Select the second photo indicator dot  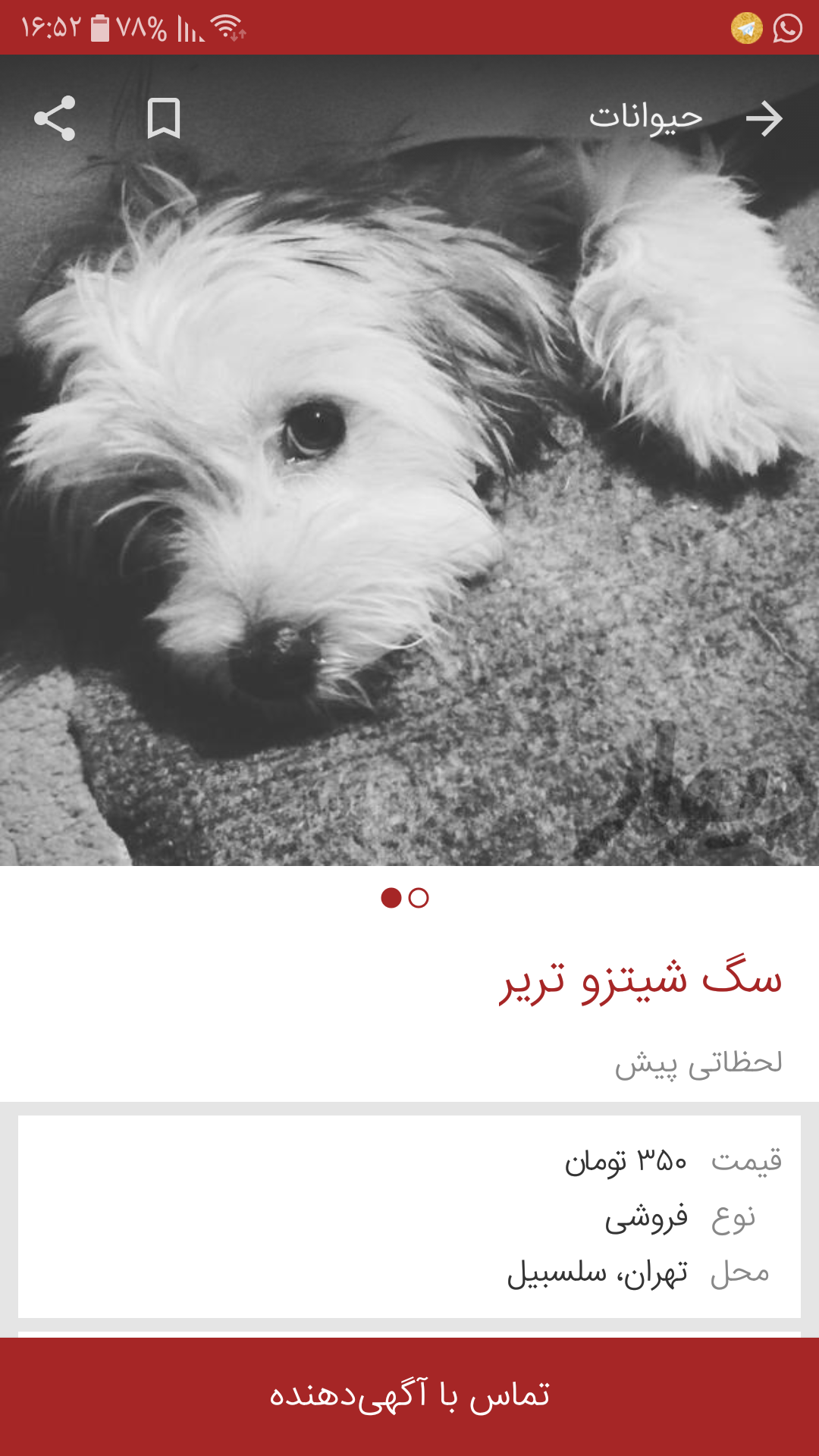pyautogui.click(x=419, y=898)
